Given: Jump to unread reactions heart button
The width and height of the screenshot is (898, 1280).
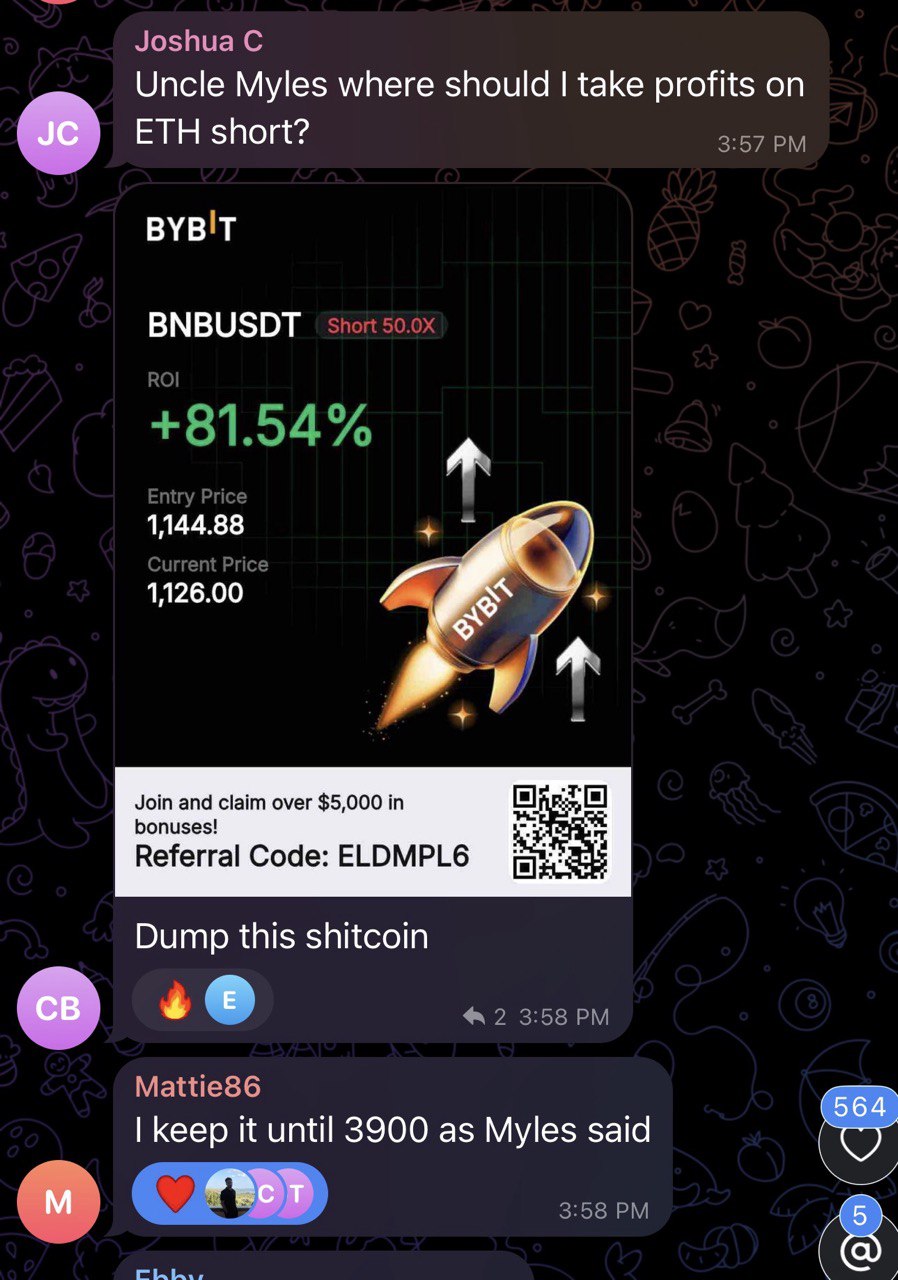Looking at the screenshot, I should pos(860,1143).
